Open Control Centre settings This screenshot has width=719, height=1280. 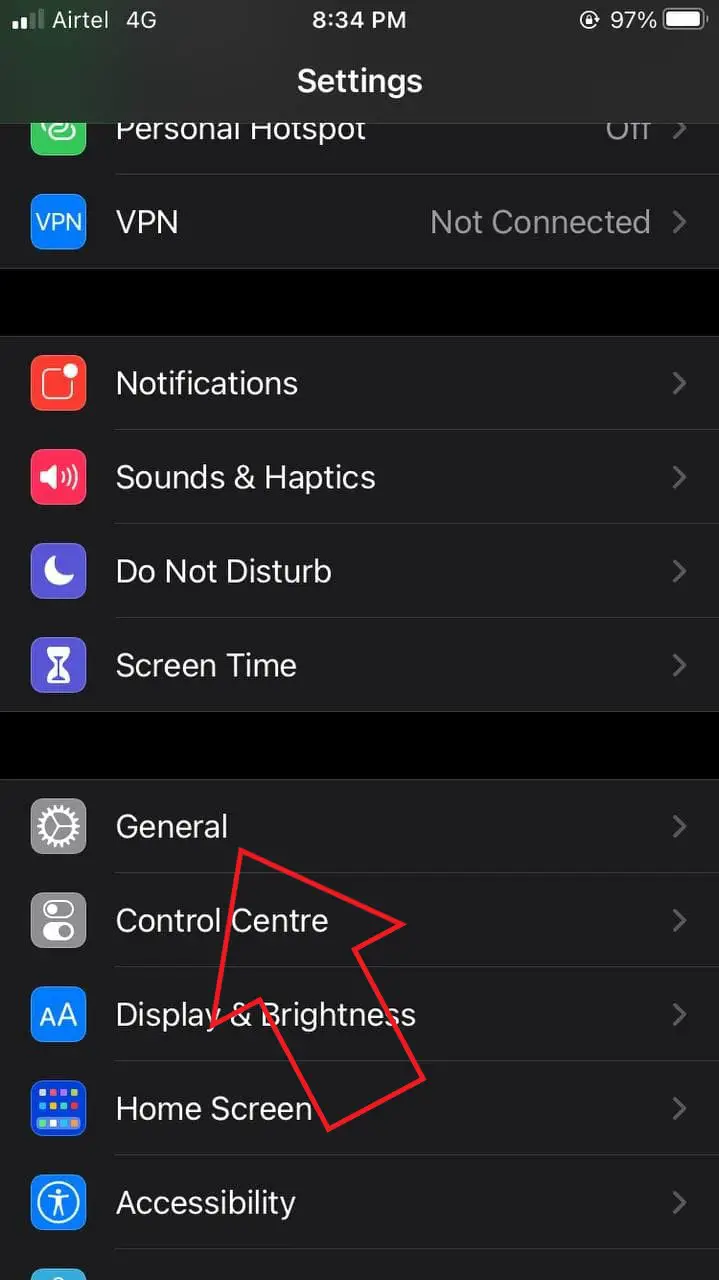(x=359, y=920)
